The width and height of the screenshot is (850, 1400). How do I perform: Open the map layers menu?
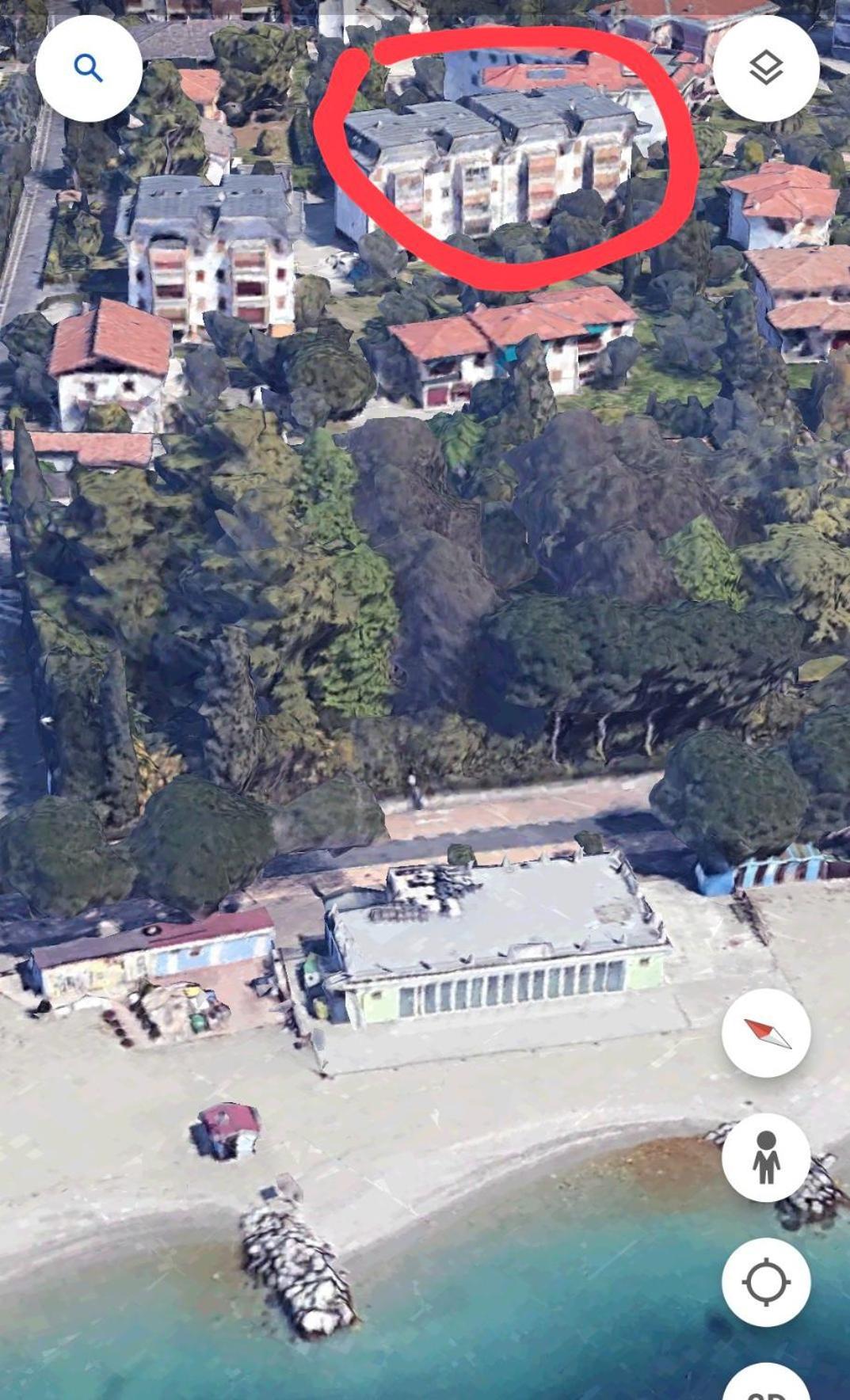point(765,68)
